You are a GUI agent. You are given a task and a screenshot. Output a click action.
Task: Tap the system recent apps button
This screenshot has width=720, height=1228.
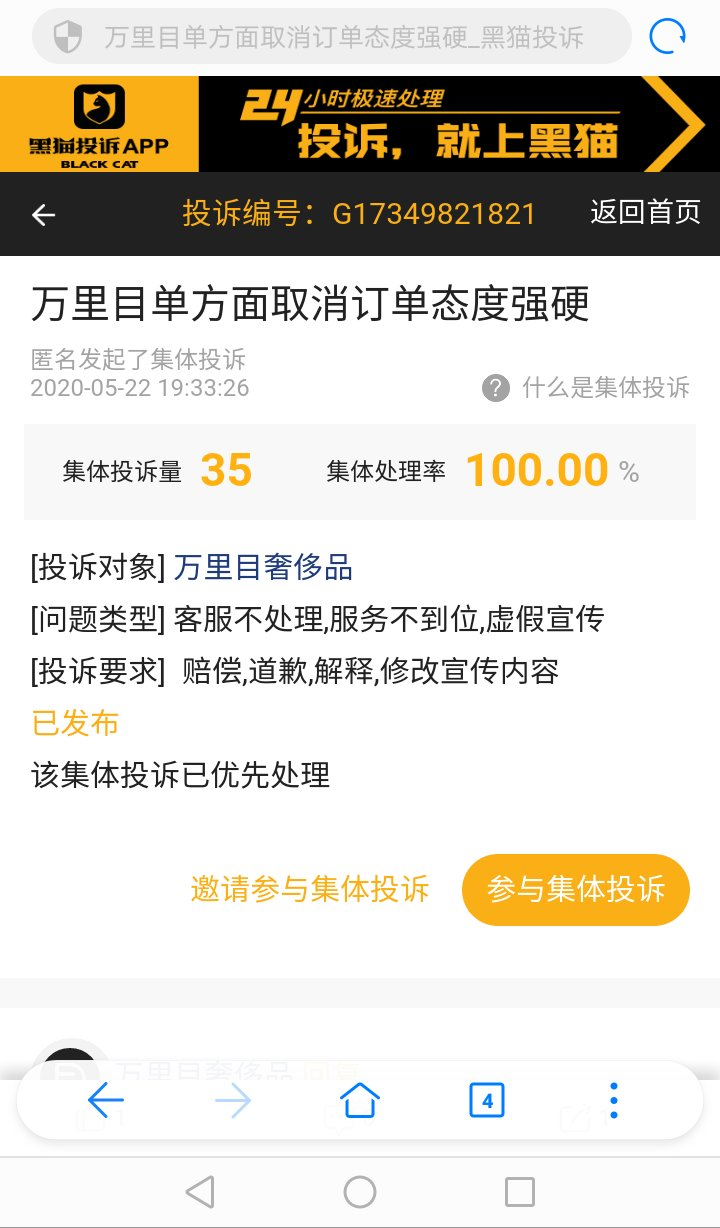519,1191
